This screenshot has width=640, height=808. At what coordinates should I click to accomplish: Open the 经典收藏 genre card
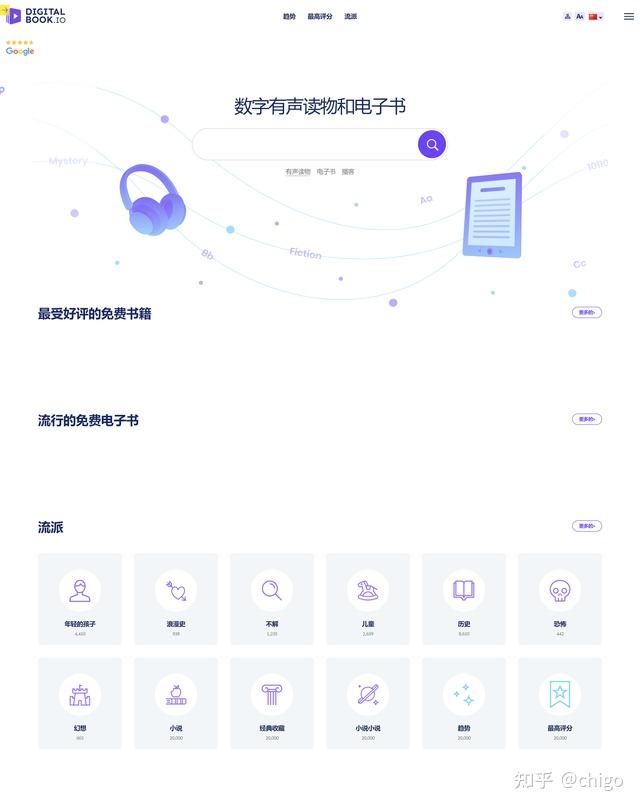pyautogui.click(x=272, y=702)
